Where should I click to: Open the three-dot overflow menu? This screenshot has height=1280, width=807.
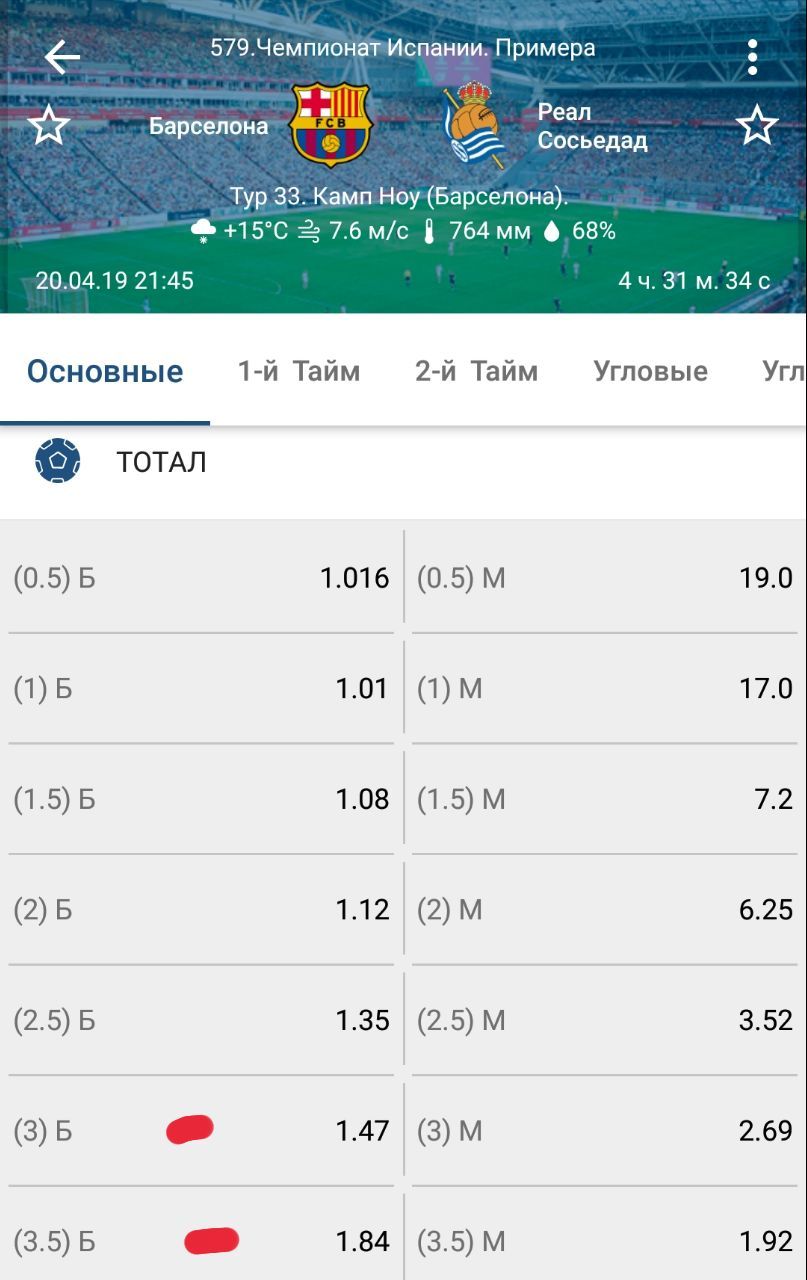(752, 57)
